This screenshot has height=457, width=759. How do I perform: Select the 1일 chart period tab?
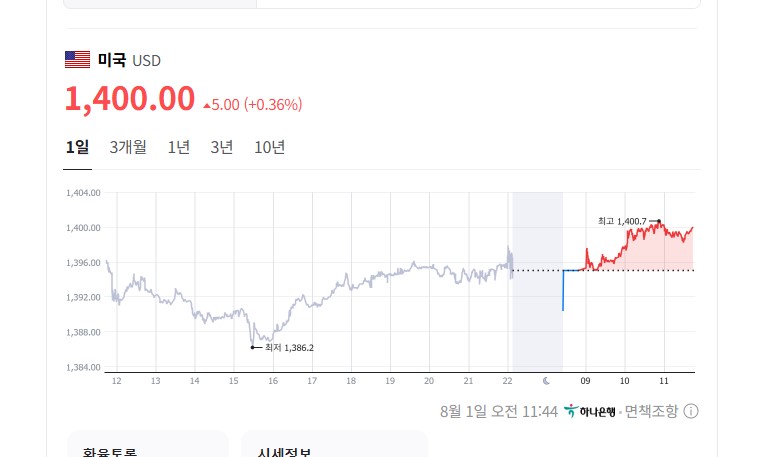pos(77,147)
